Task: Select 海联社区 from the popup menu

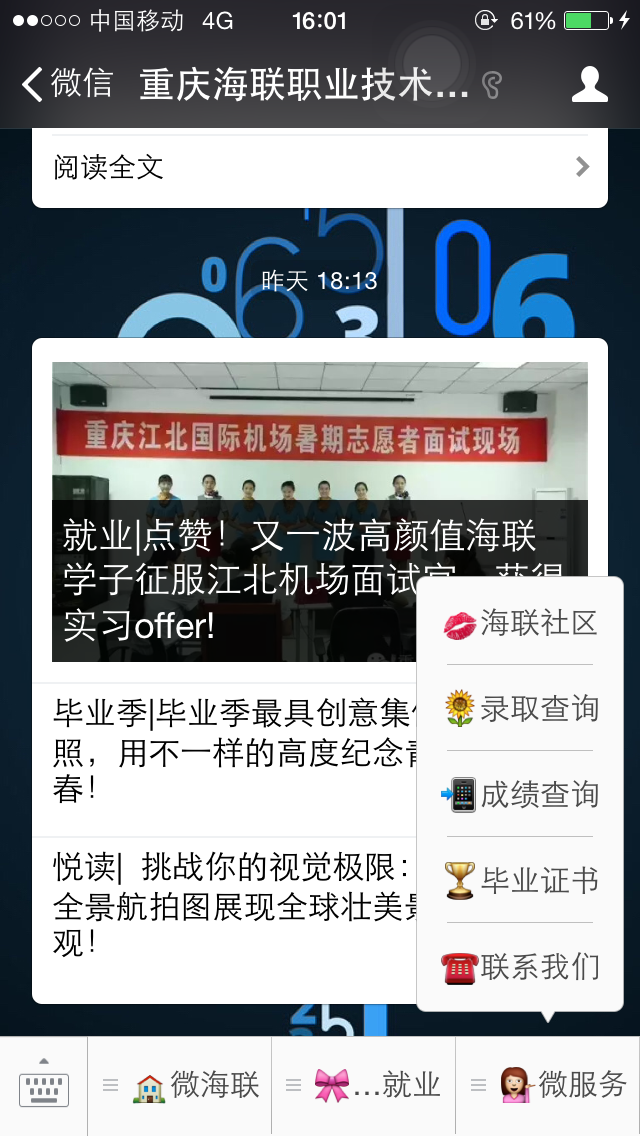Action: click(520, 623)
